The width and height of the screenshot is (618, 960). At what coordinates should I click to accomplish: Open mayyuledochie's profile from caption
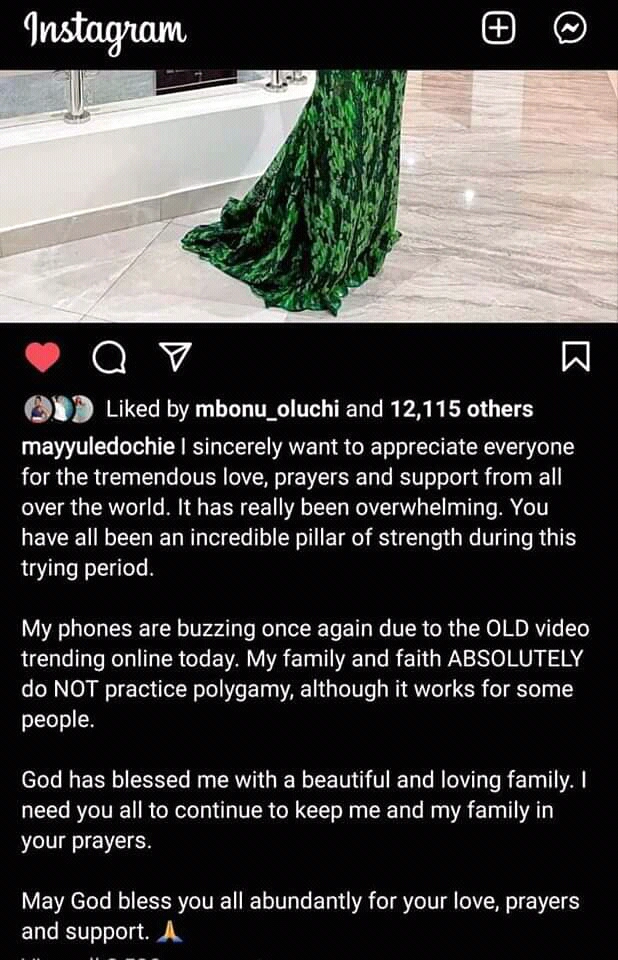[97, 445]
